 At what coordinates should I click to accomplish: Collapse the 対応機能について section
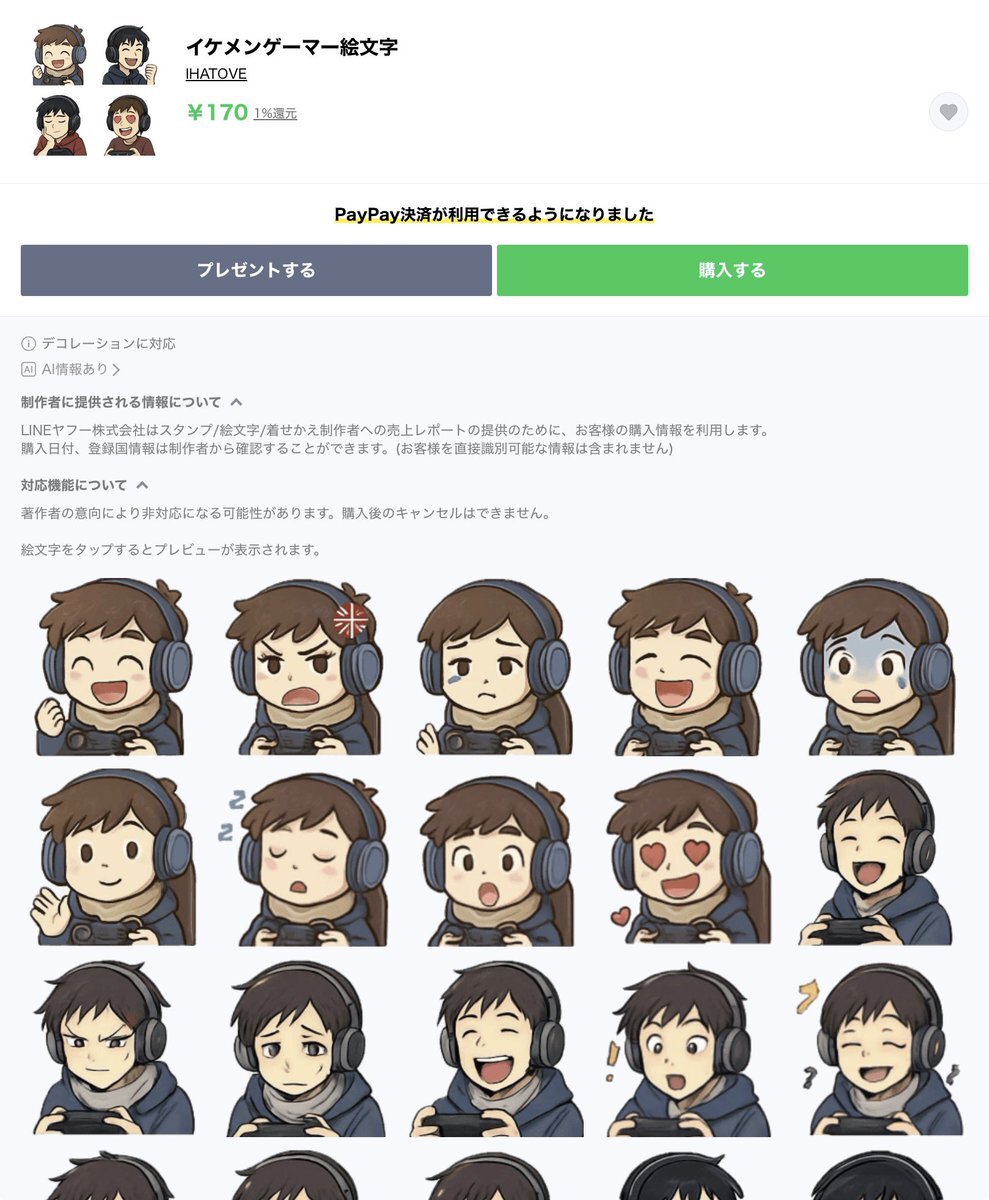coord(142,485)
